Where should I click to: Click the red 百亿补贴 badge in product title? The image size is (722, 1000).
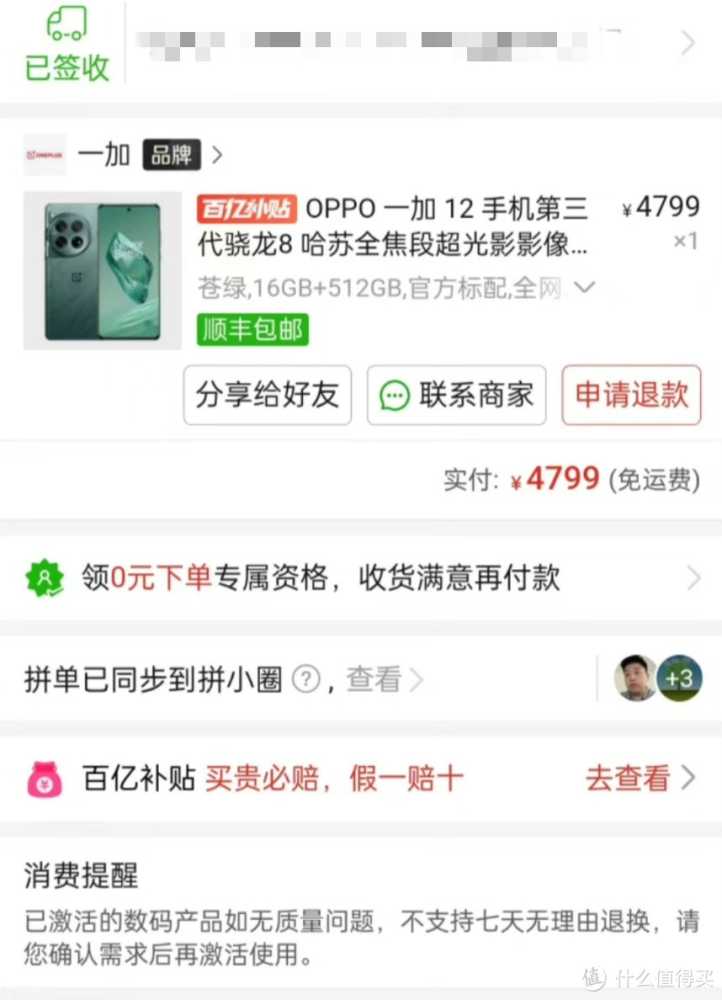tap(244, 207)
